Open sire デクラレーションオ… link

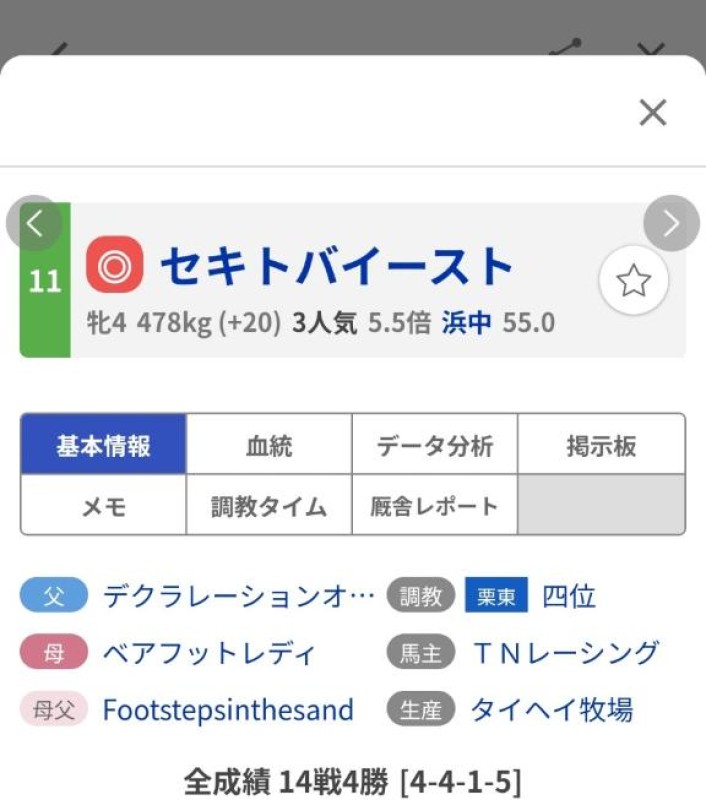238,597
